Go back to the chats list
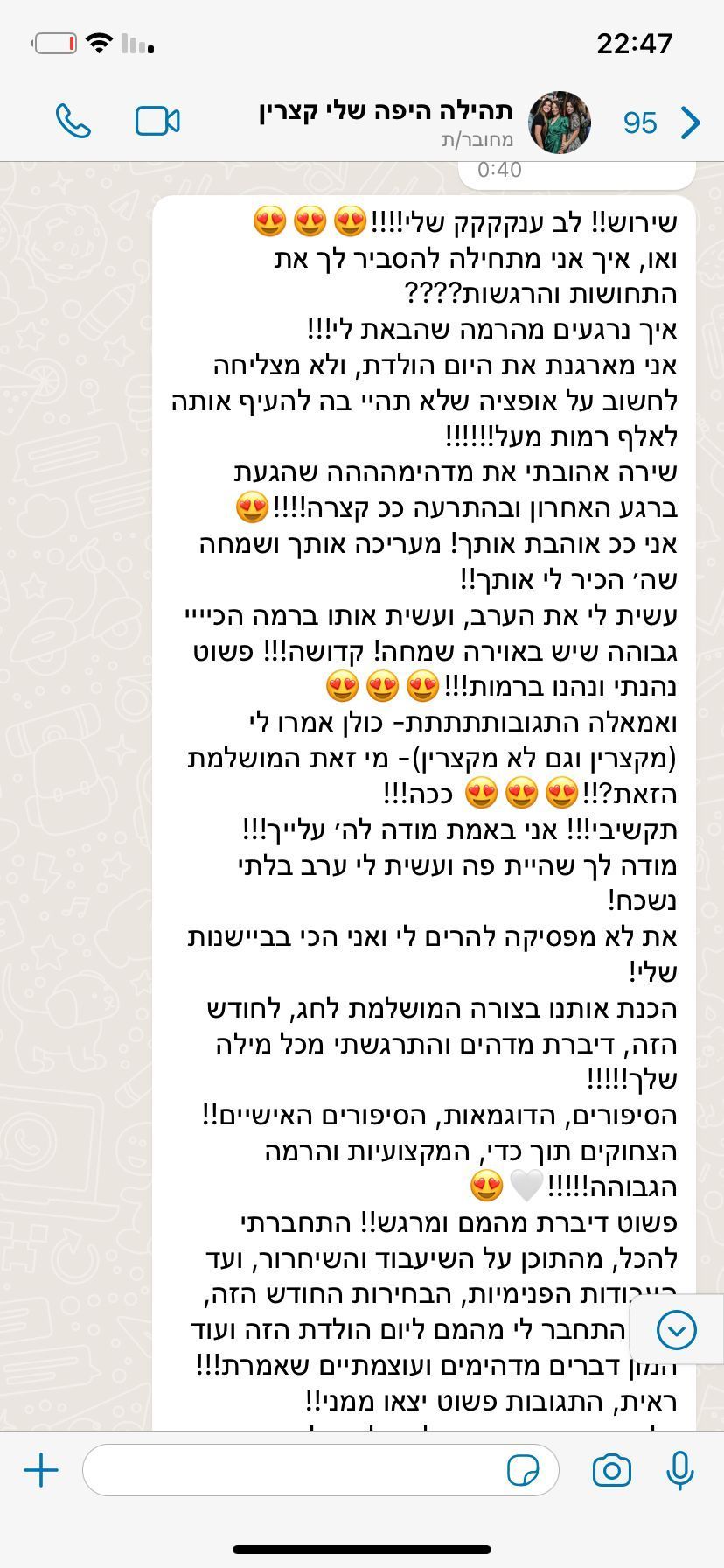Image resolution: width=724 pixels, height=1568 pixels. [691, 122]
